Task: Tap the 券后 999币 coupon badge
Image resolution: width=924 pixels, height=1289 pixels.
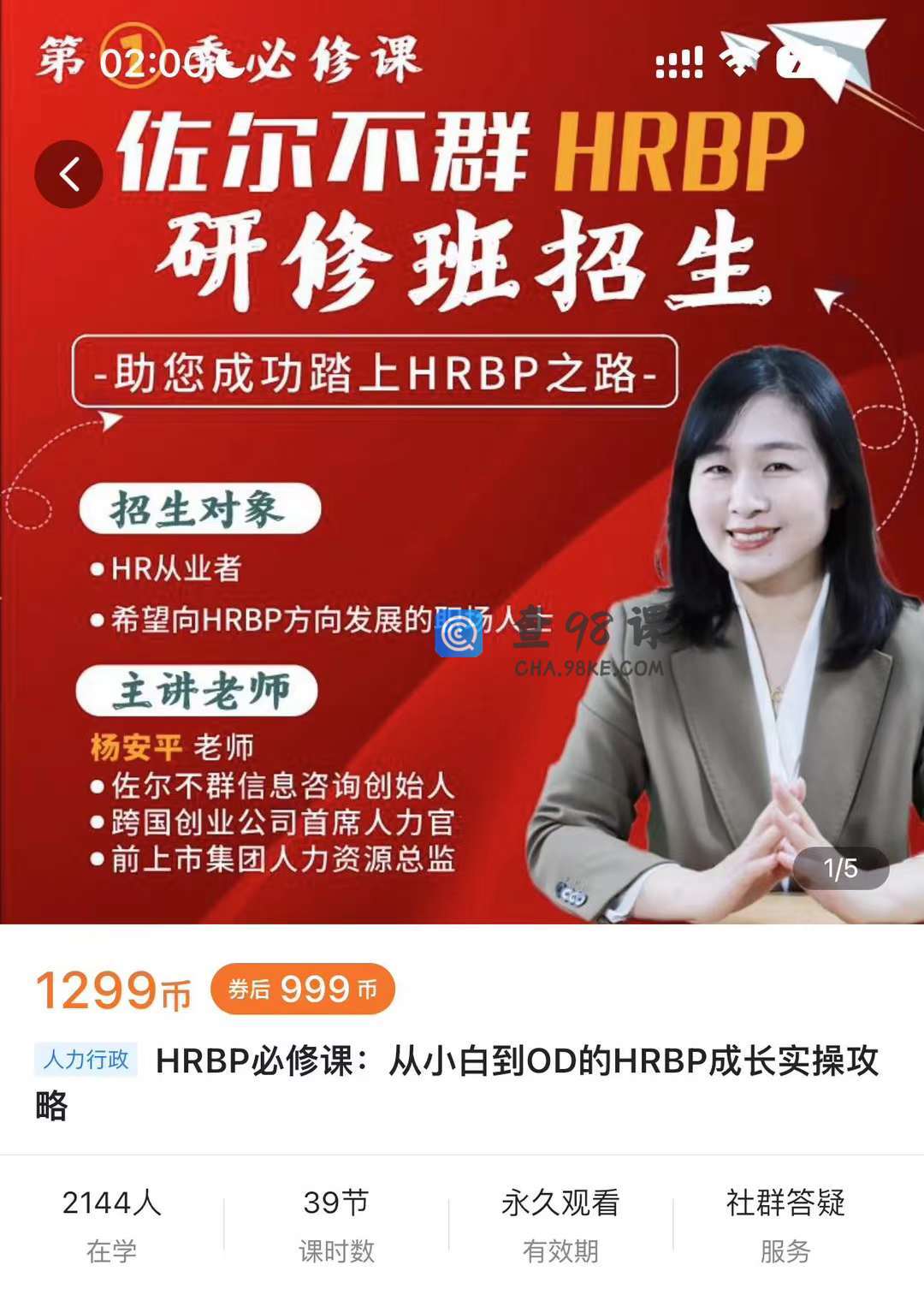Action: 302,989
